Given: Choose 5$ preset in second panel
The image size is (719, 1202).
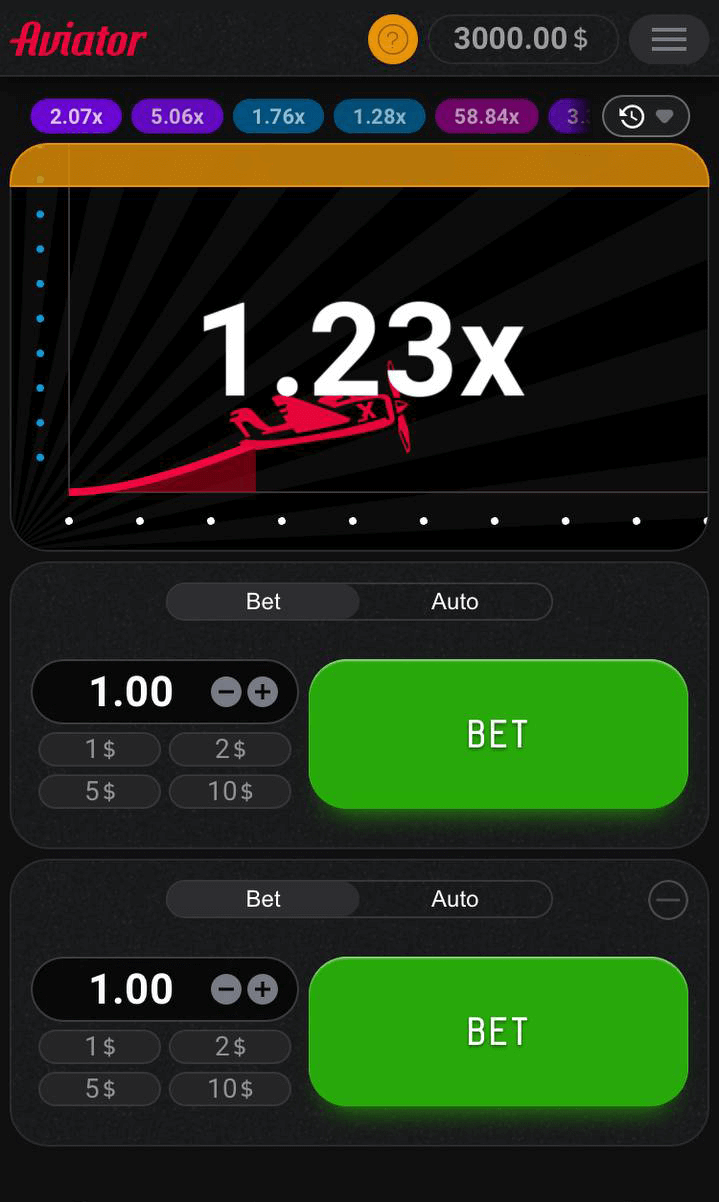Looking at the screenshot, I should click(x=99, y=1089).
